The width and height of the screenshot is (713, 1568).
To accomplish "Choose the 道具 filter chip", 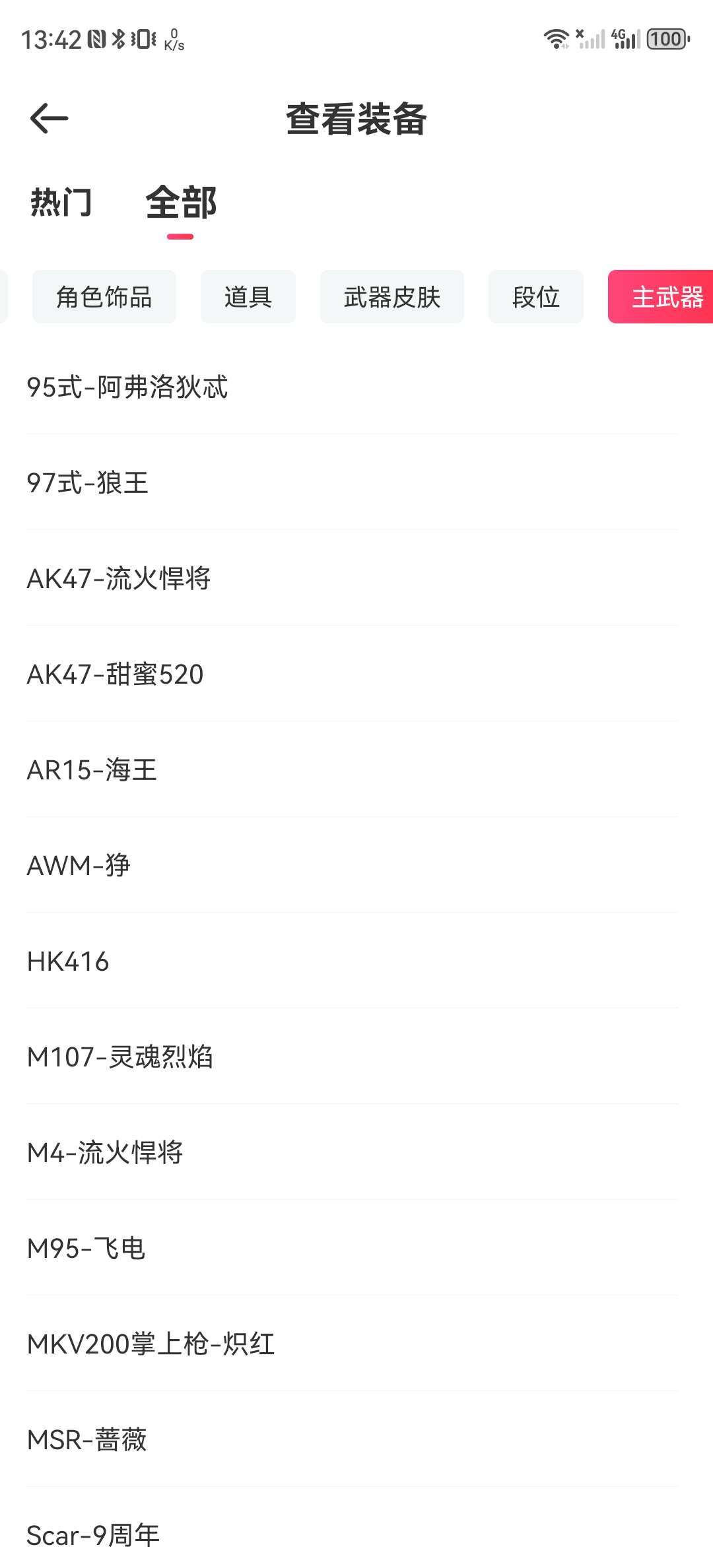I will click(248, 297).
